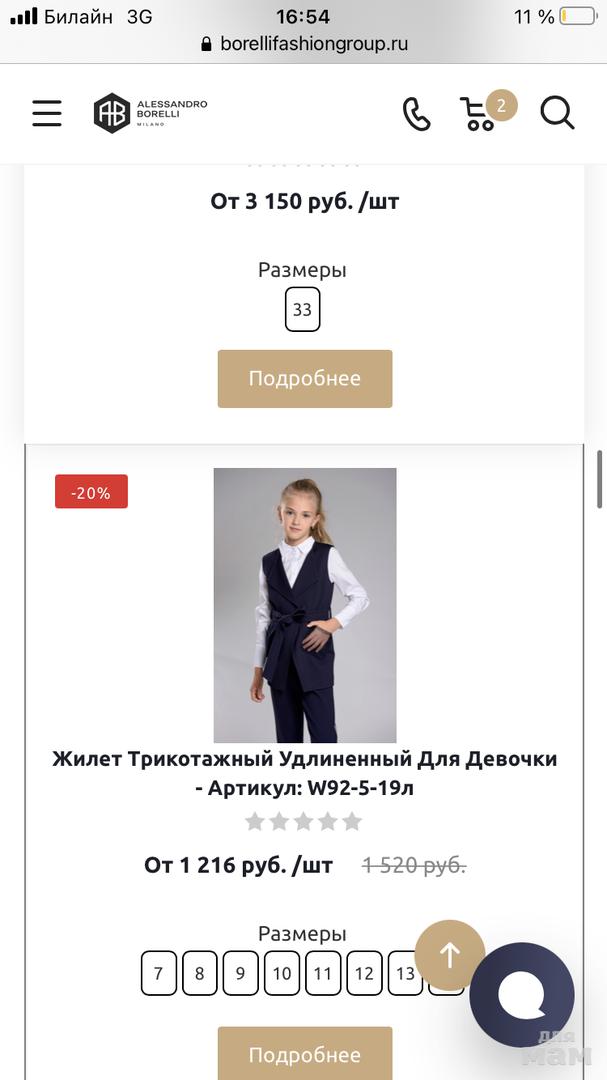Choose size 8 for the vest

click(x=199, y=974)
